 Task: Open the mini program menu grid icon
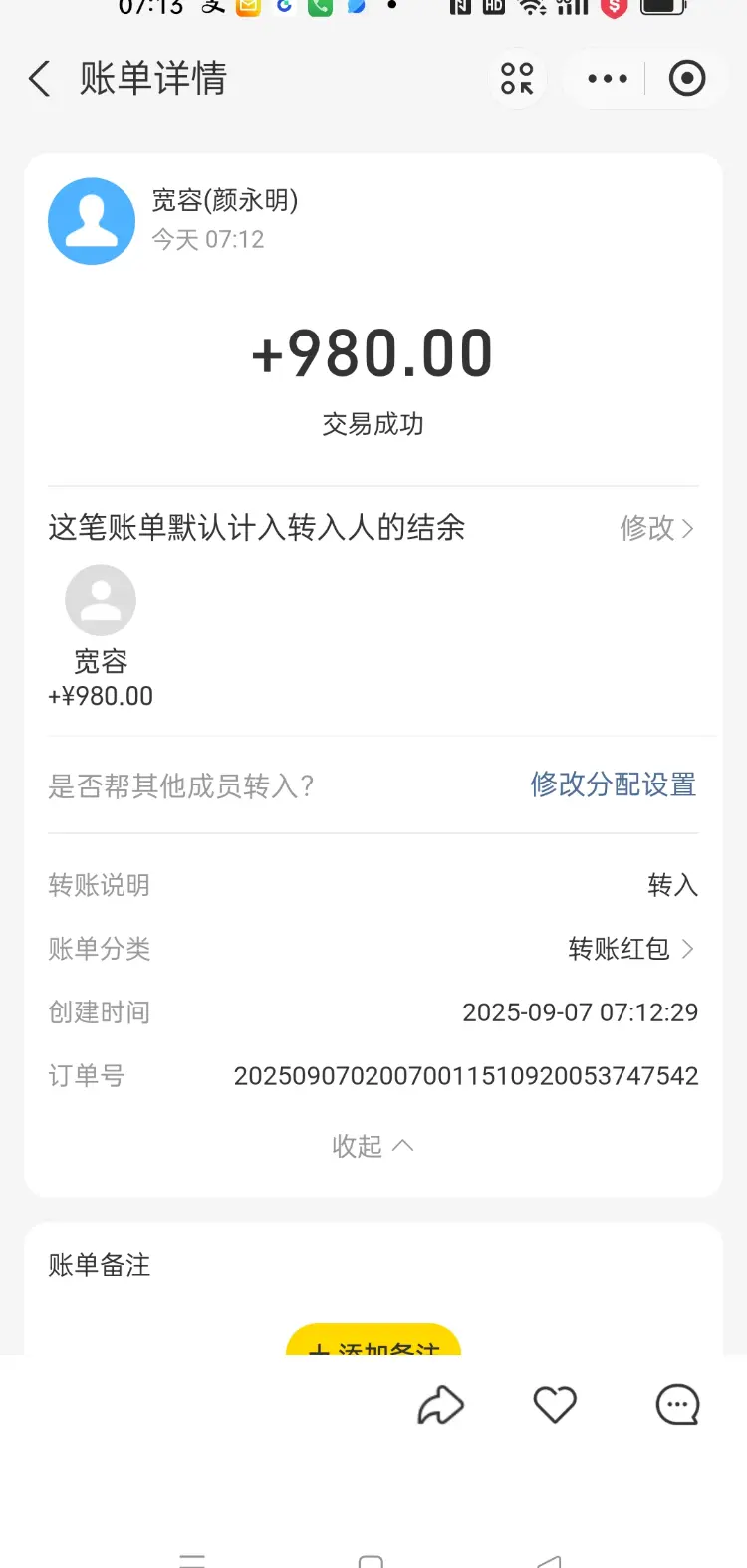point(517,78)
